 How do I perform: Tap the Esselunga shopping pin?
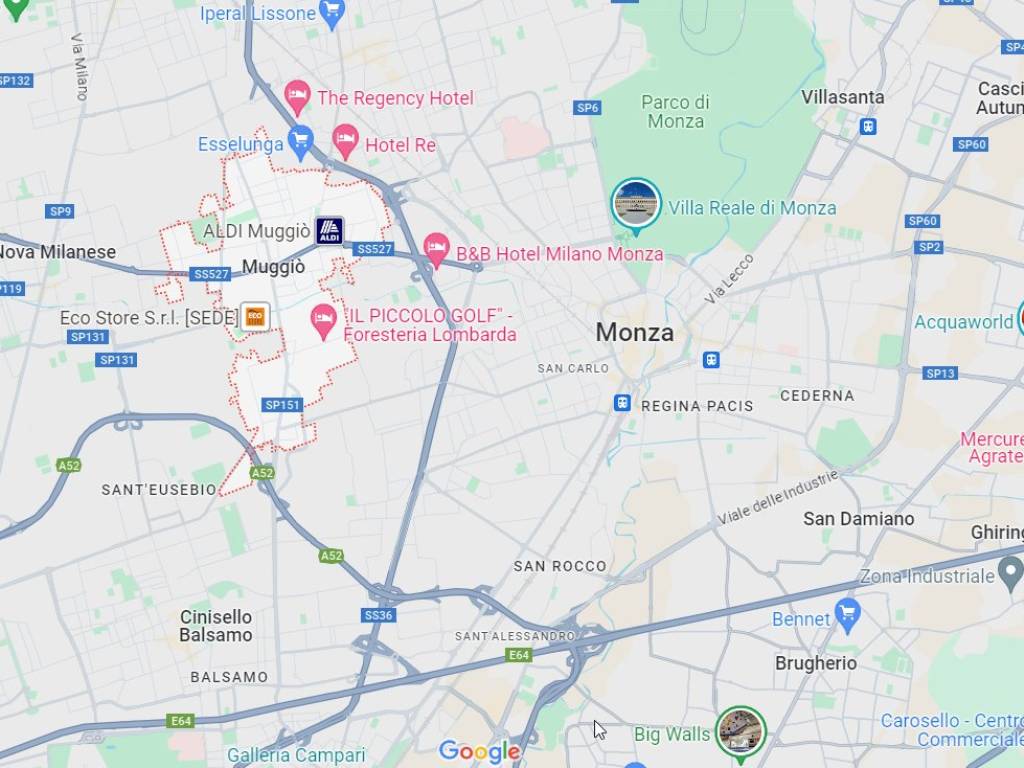(300, 141)
